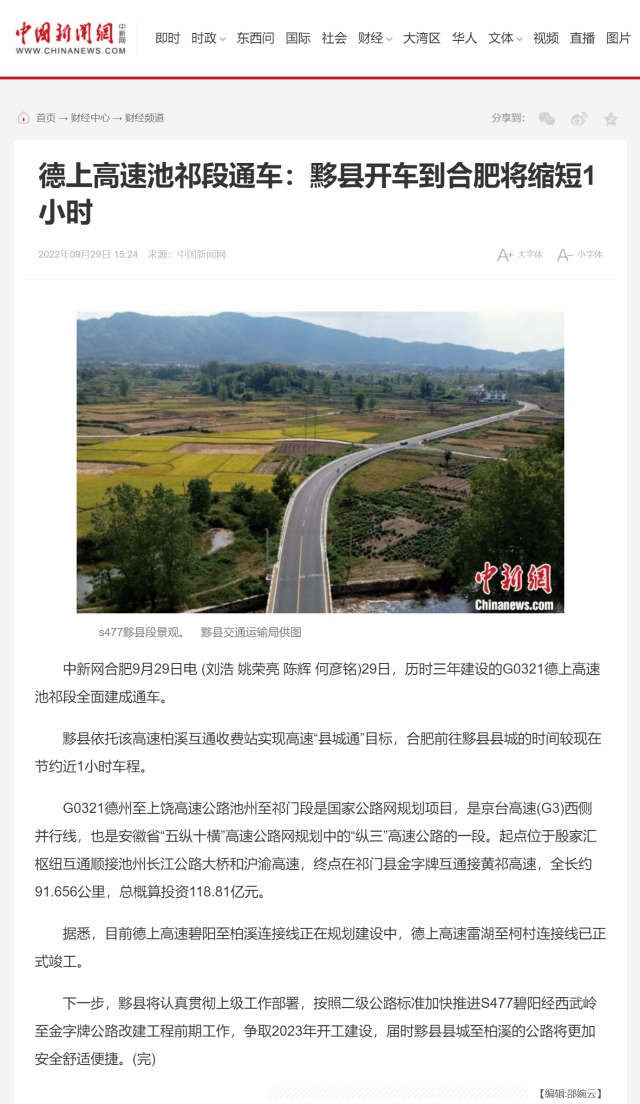640x1104 pixels.
Task: Expand the 文体 menu
Action: [506, 38]
